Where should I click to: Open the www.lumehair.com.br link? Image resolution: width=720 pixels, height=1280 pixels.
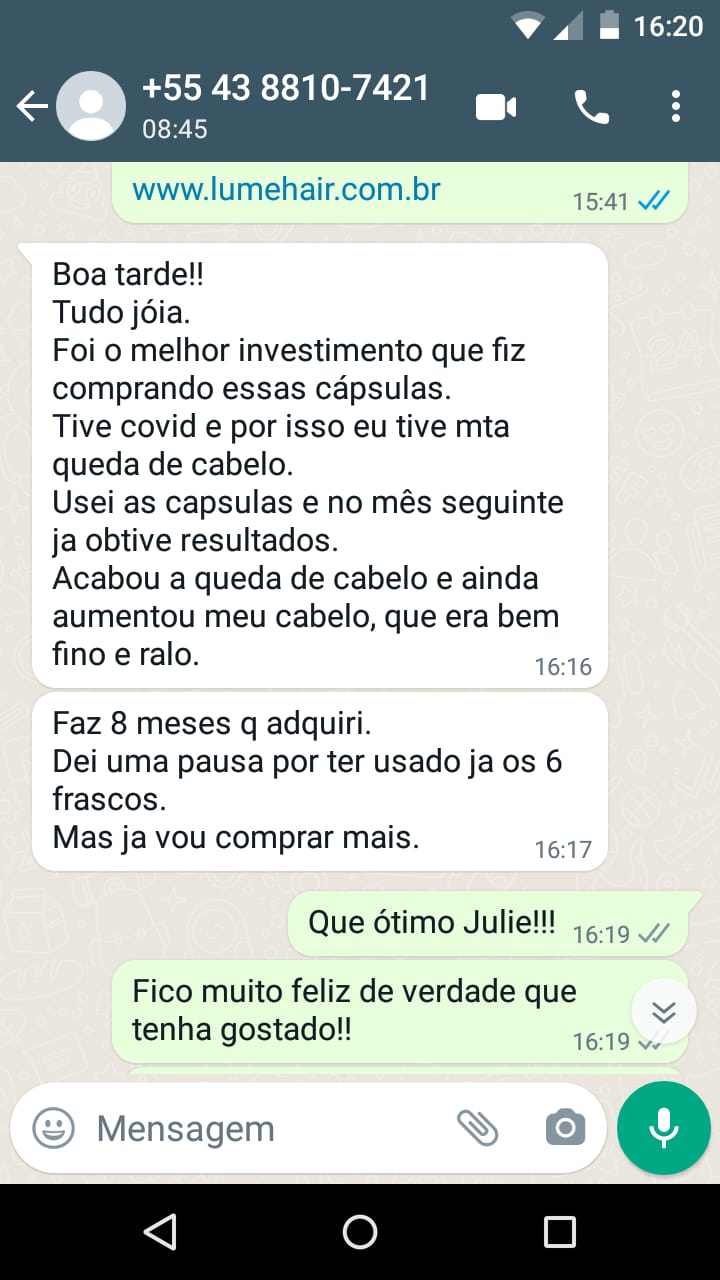(x=286, y=189)
